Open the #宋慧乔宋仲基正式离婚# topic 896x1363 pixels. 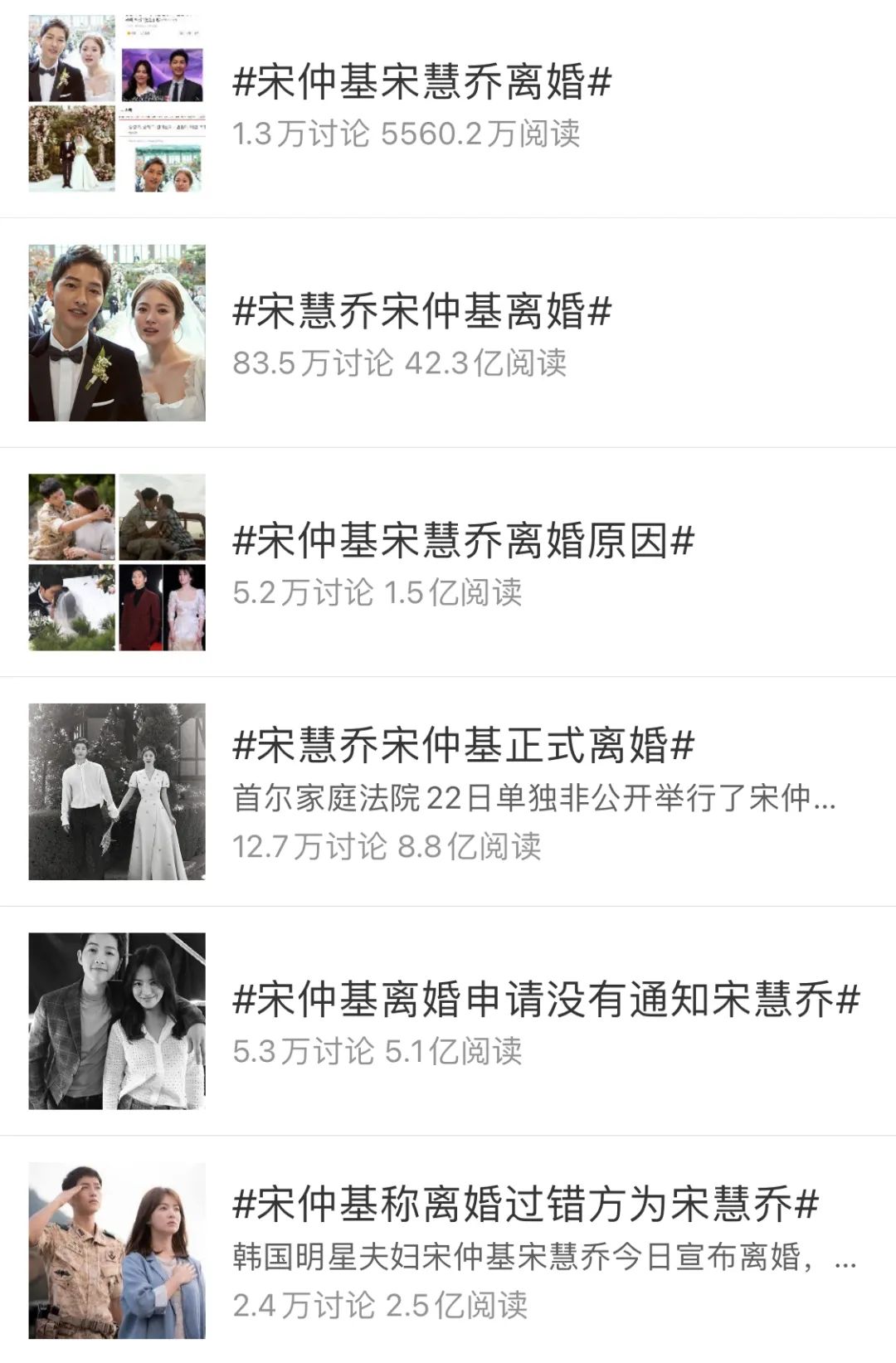tap(463, 744)
